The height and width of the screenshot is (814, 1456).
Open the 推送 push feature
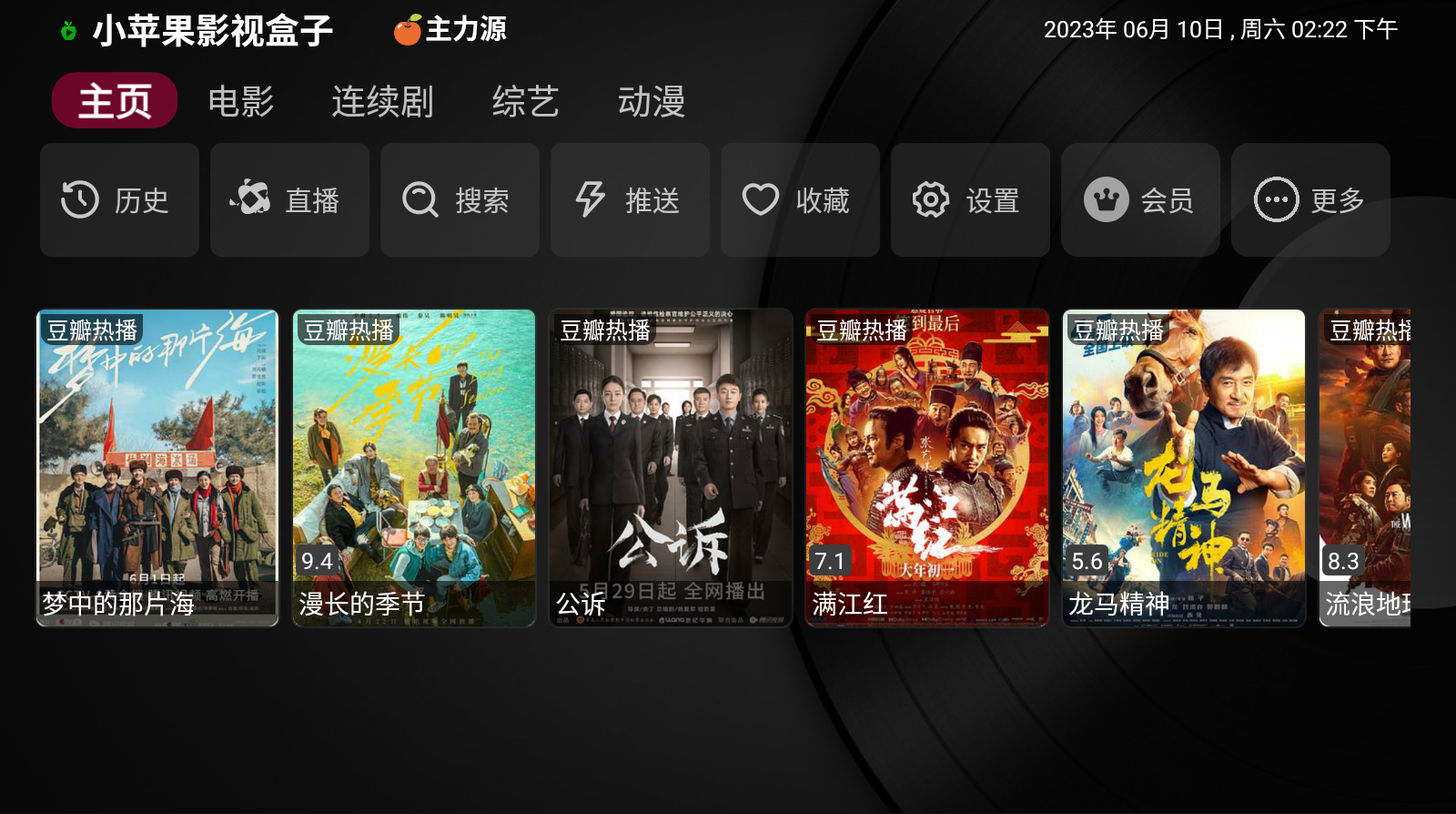[630, 199]
